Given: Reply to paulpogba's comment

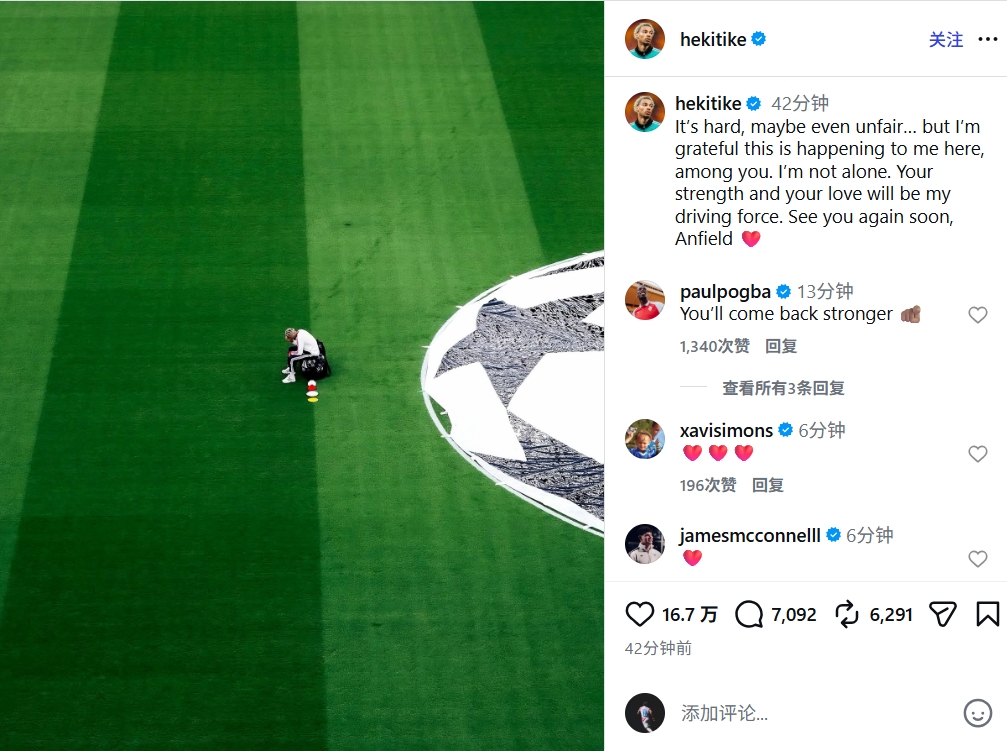Looking at the screenshot, I should point(781,346).
